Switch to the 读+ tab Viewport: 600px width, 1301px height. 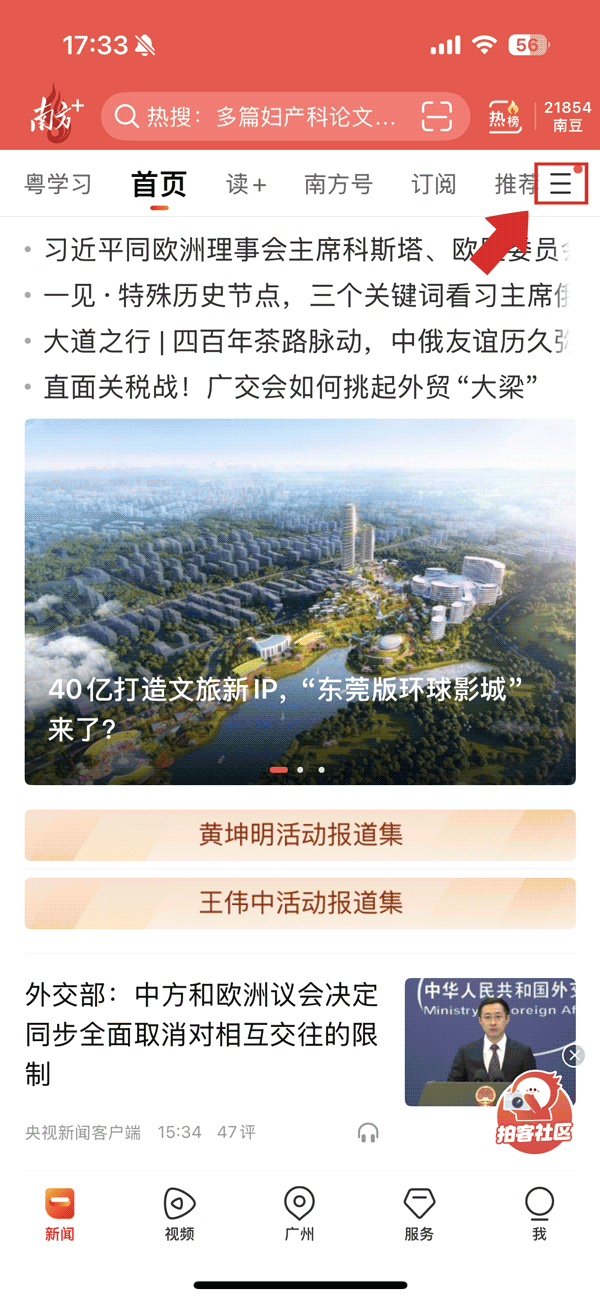tap(245, 184)
